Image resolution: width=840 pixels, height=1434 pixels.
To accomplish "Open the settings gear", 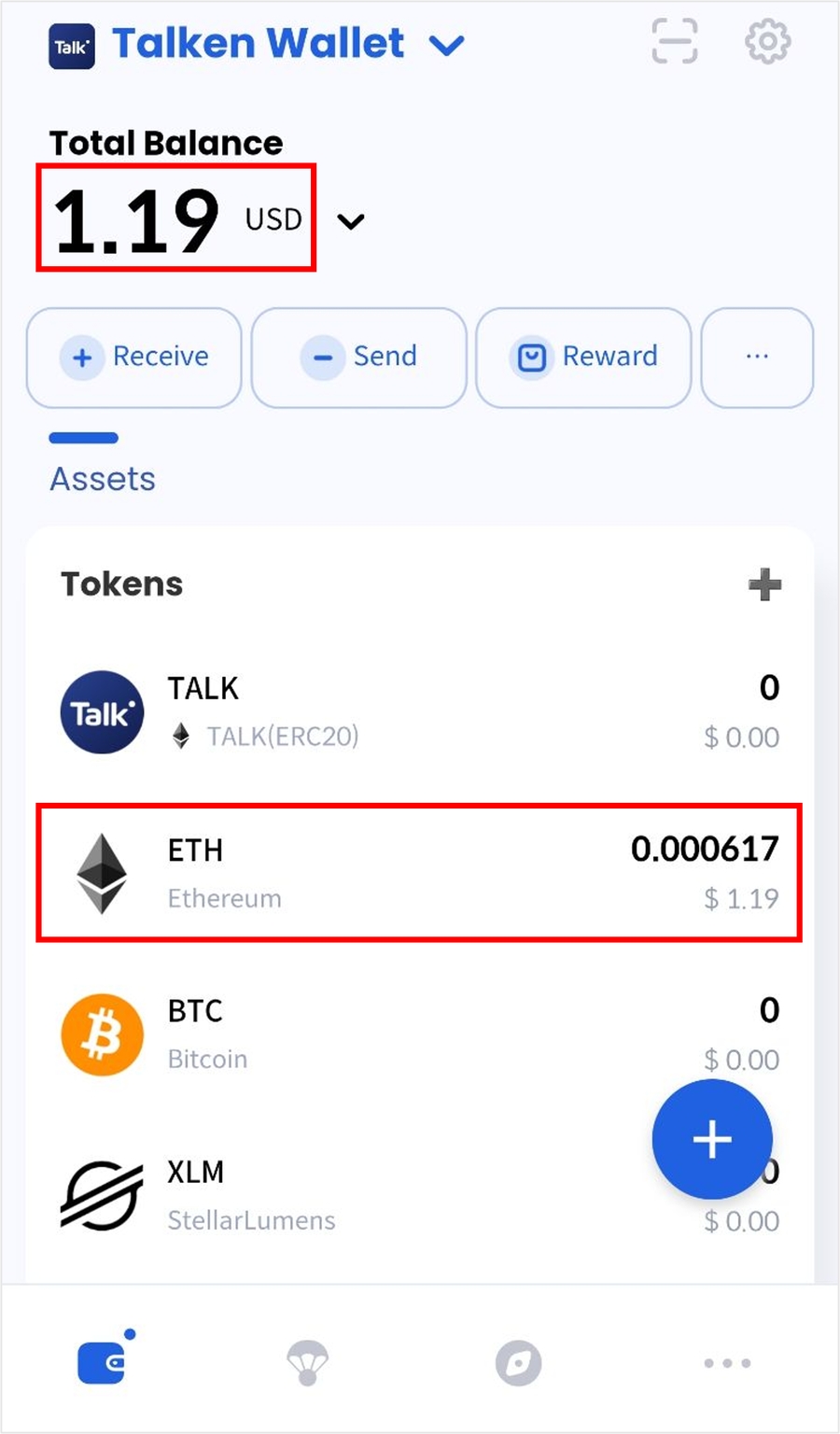I will coord(767,41).
